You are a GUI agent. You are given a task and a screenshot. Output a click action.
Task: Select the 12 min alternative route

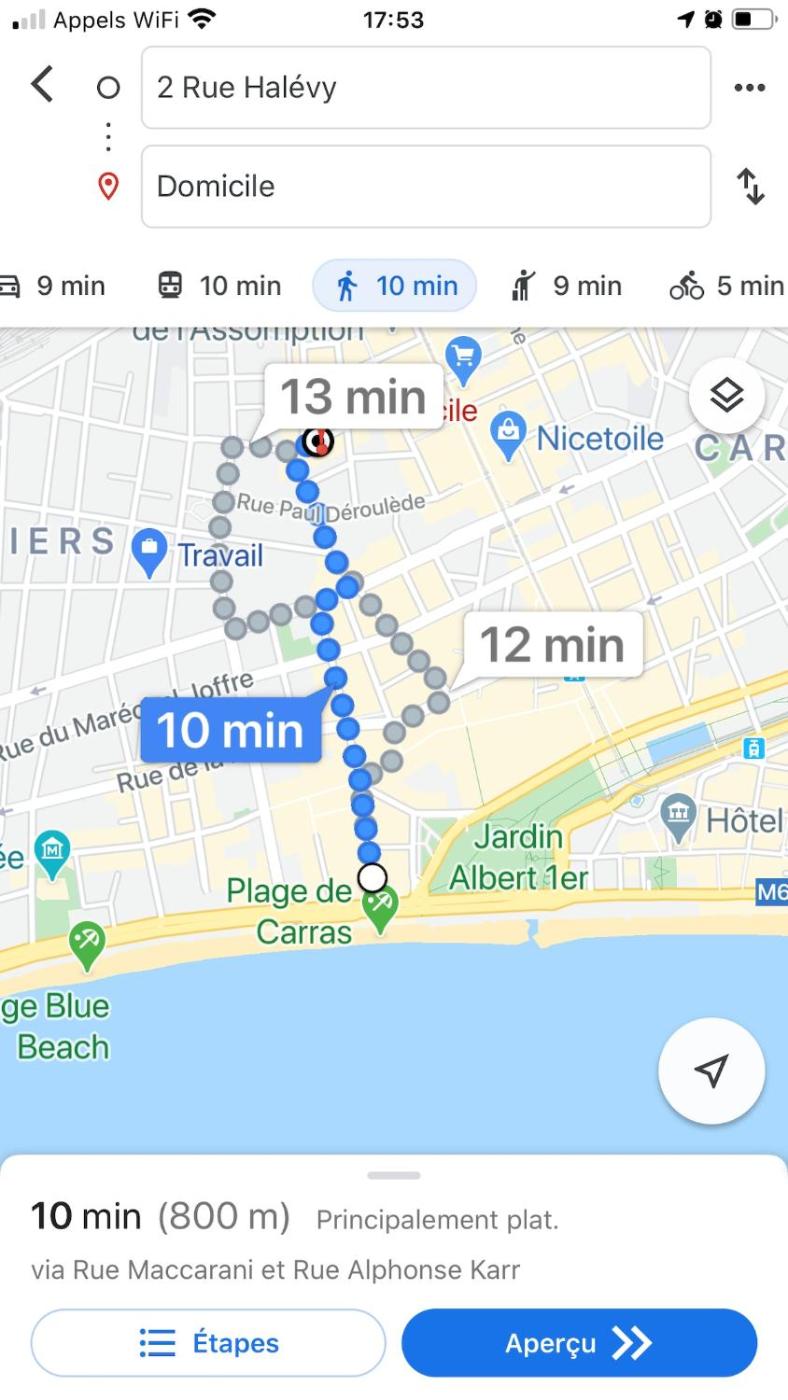pyautogui.click(x=552, y=646)
